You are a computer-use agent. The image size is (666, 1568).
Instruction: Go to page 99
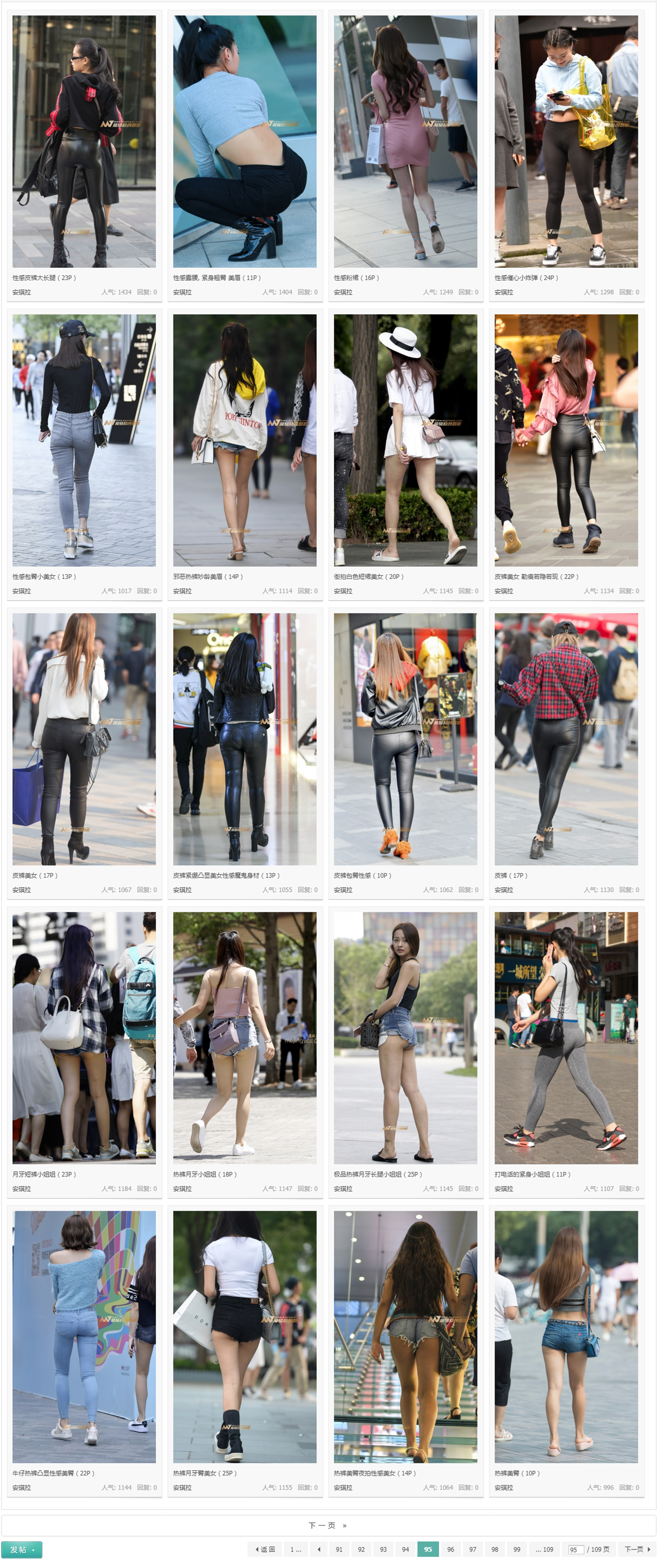point(517,1549)
